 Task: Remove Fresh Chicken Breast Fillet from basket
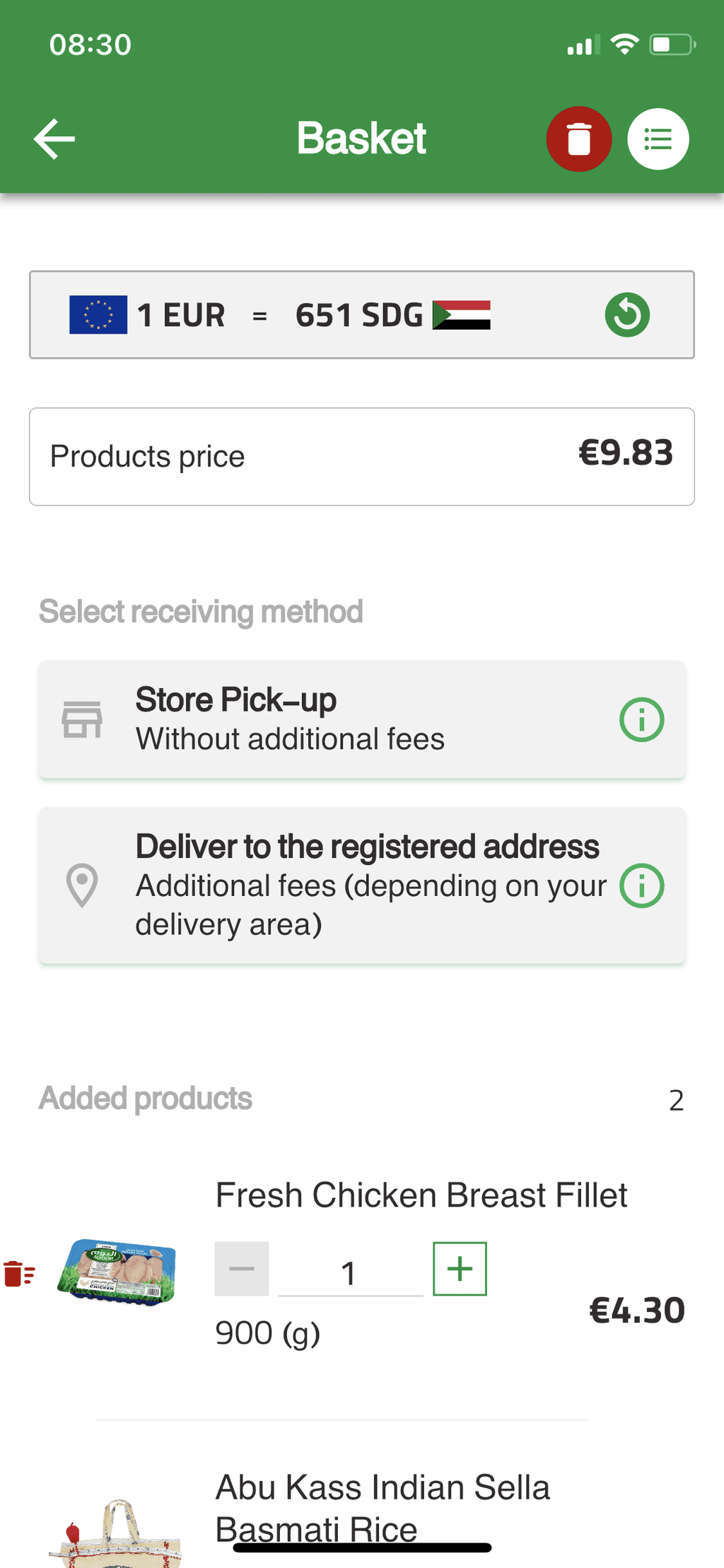tap(19, 1273)
